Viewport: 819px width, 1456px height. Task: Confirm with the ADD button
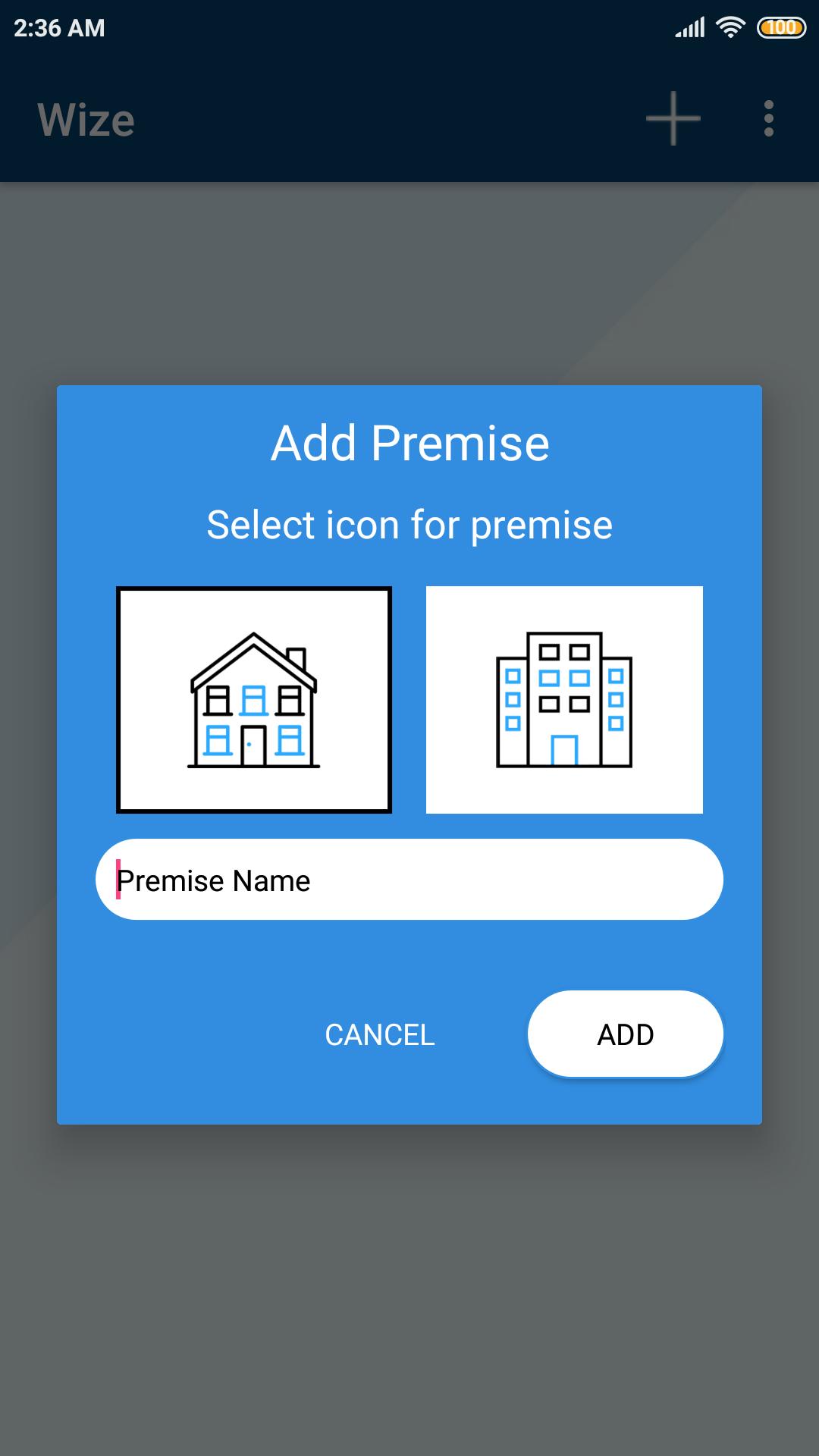[x=626, y=1034]
